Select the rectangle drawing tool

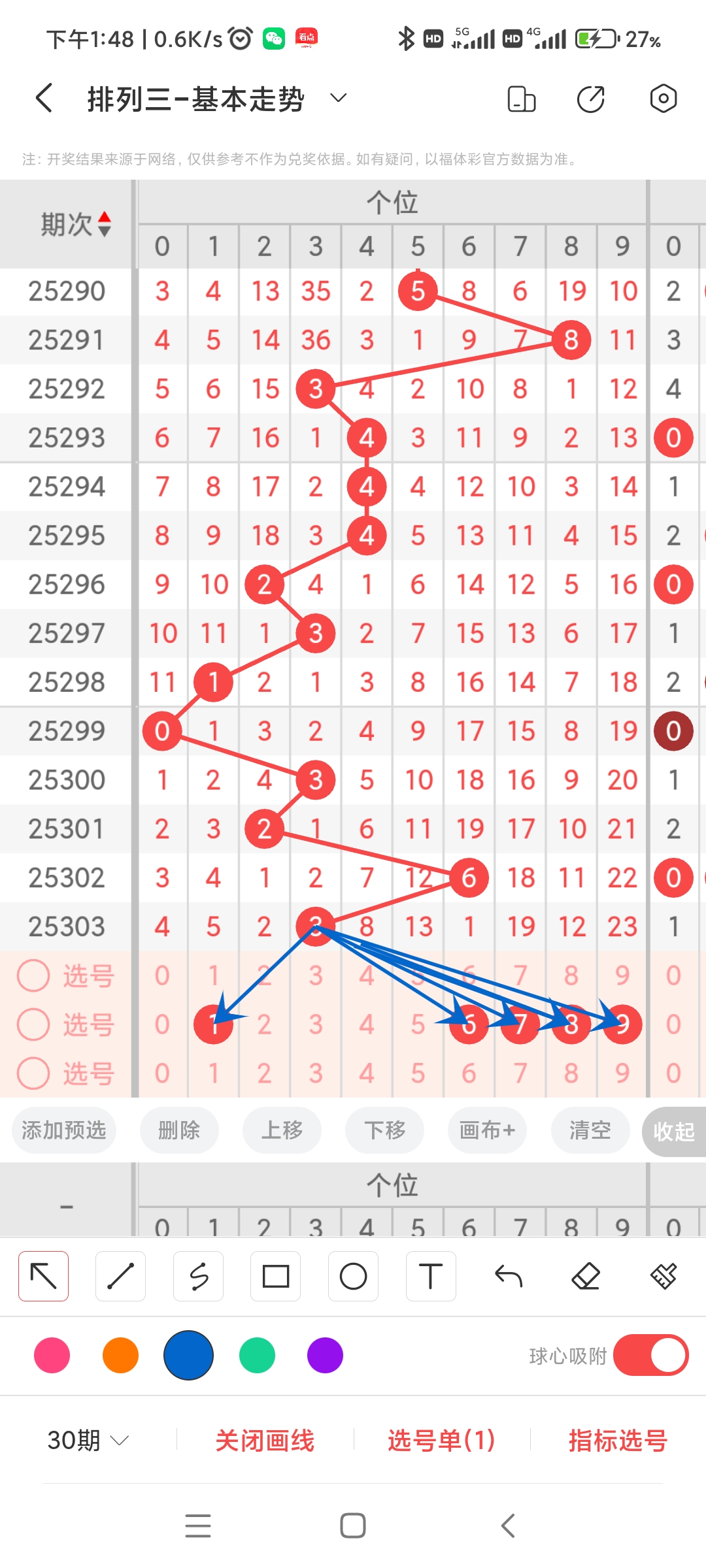pyautogui.click(x=276, y=1276)
